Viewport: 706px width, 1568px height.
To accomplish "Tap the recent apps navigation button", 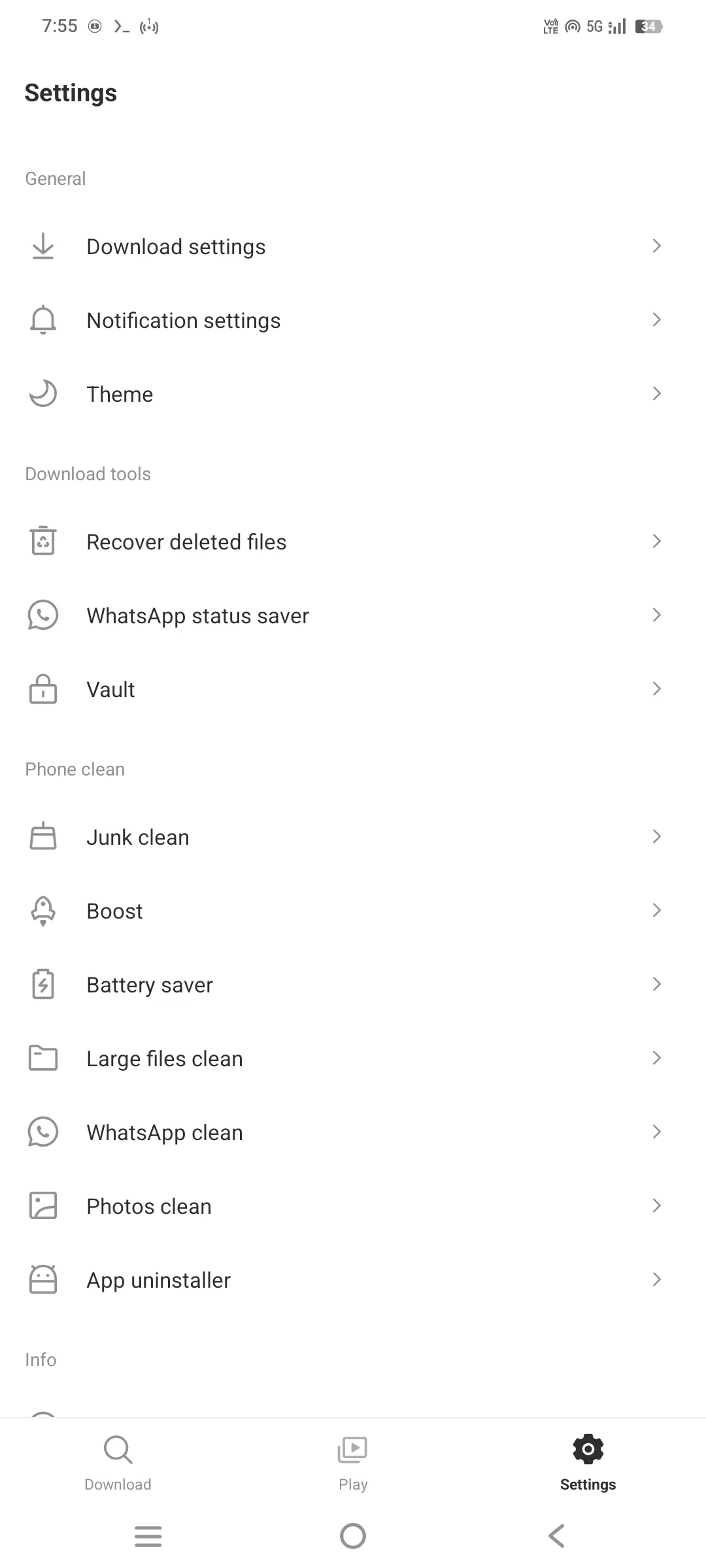I will 148,1537.
